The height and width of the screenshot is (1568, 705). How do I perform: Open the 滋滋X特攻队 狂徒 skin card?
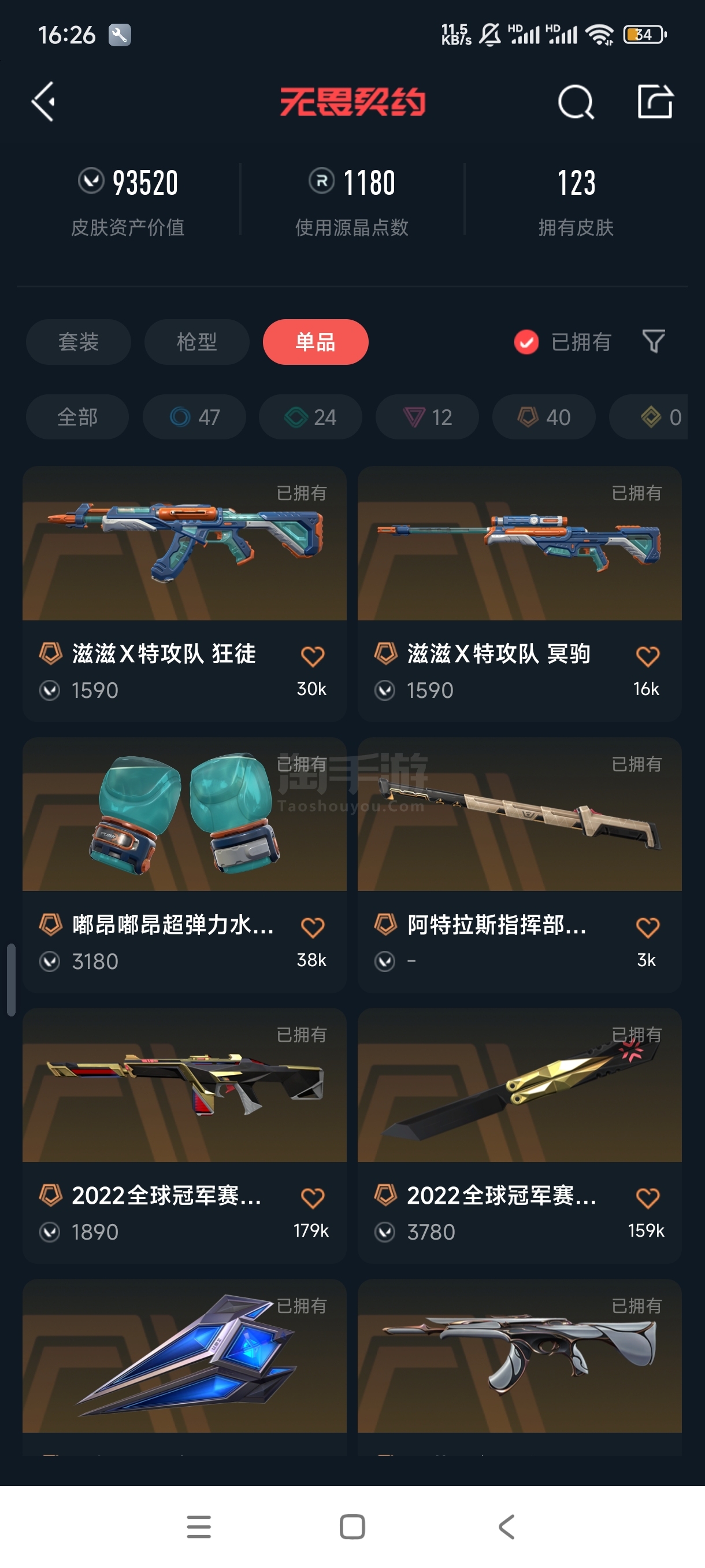click(x=184, y=593)
